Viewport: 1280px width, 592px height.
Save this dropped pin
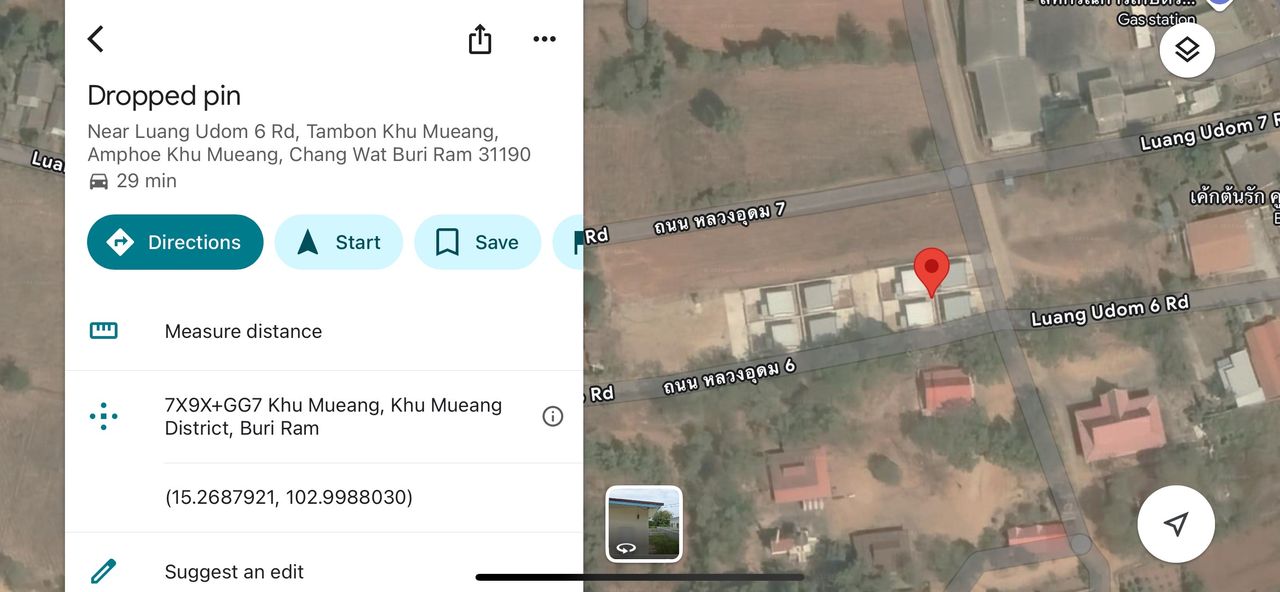pos(477,242)
